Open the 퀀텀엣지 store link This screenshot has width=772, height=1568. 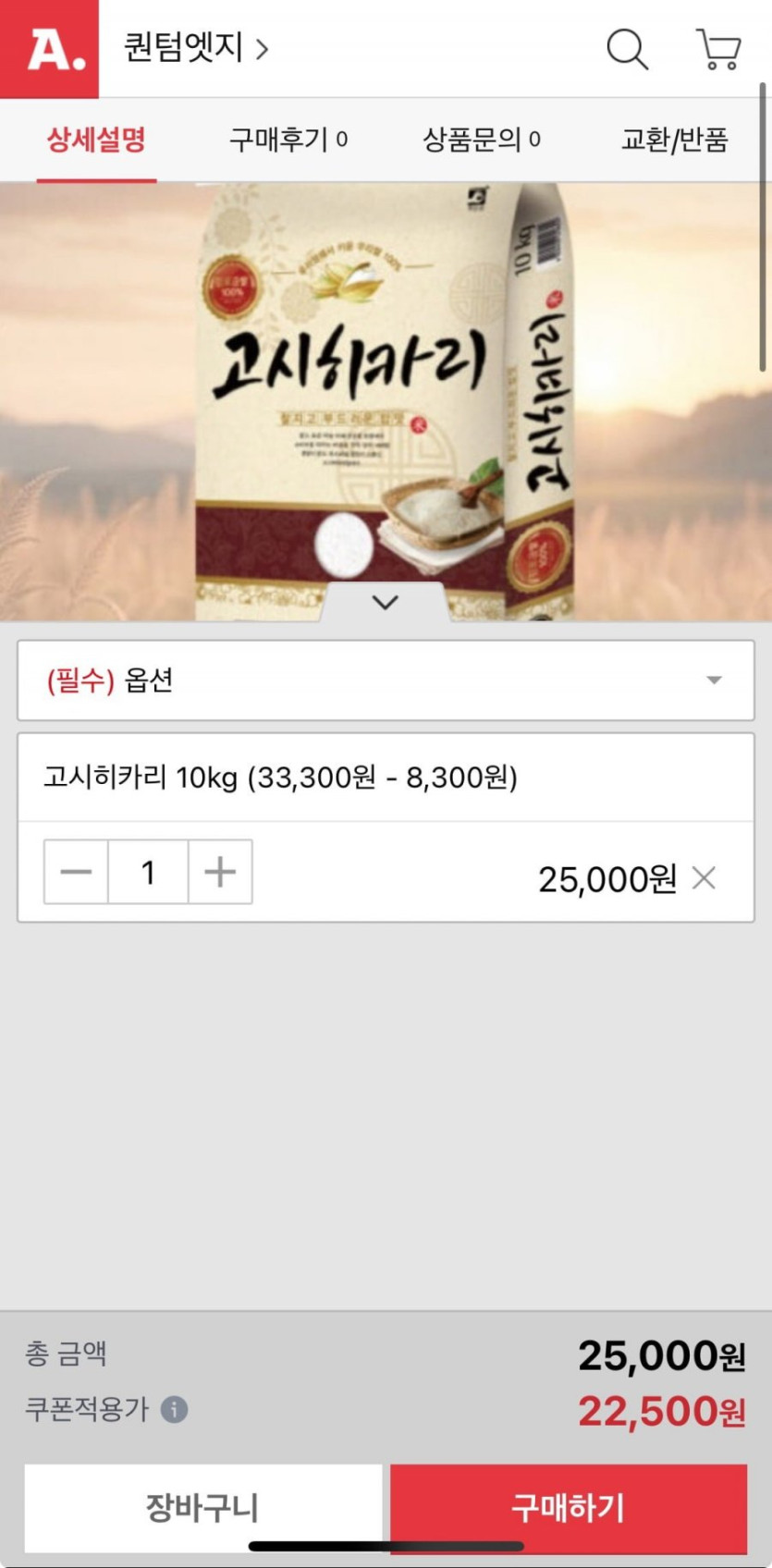pos(196,48)
